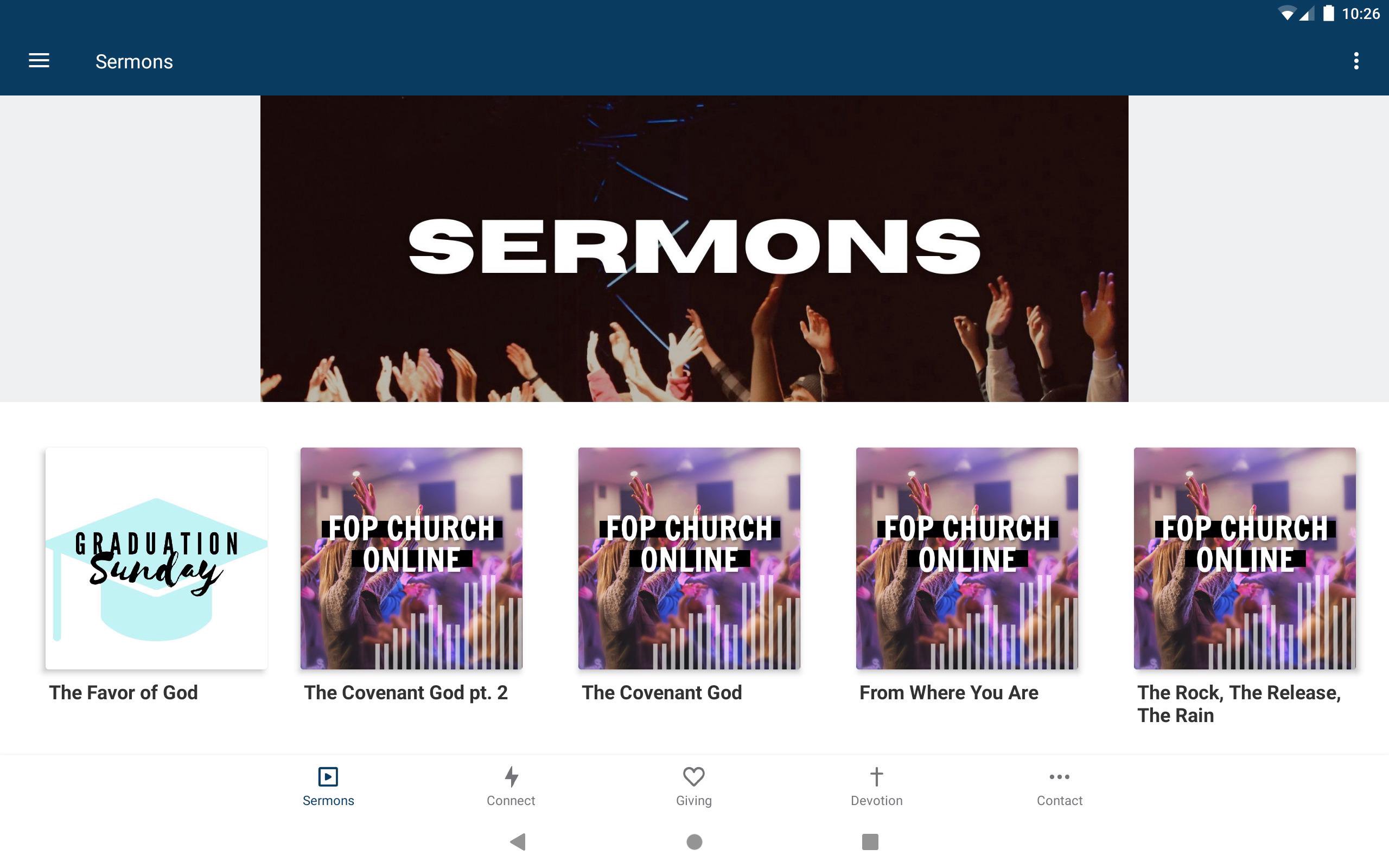Tap the system back button
Screen dimensions: 1389x868
point(518,841)
